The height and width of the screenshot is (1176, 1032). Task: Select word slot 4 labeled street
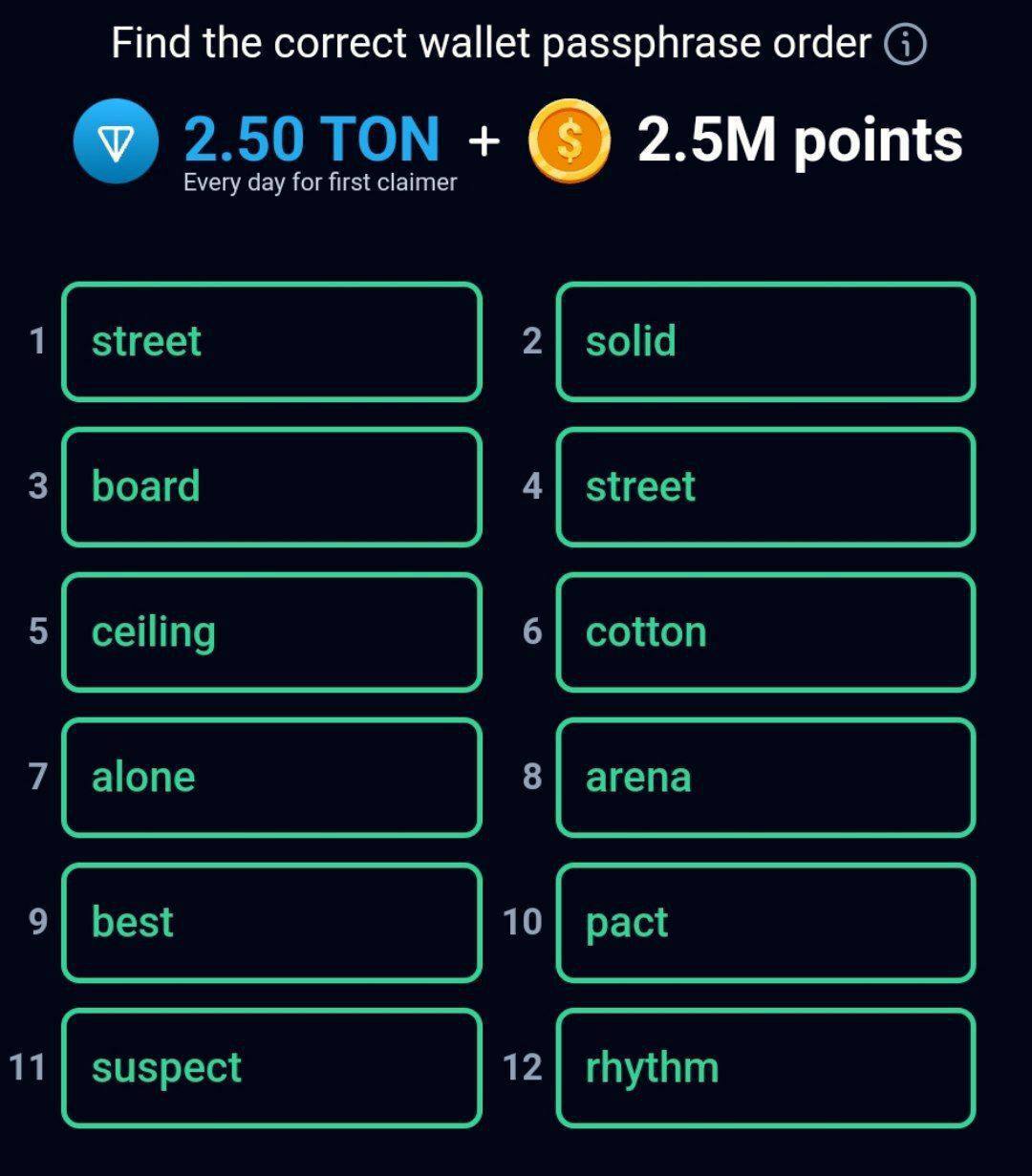(x=765, y=487)
